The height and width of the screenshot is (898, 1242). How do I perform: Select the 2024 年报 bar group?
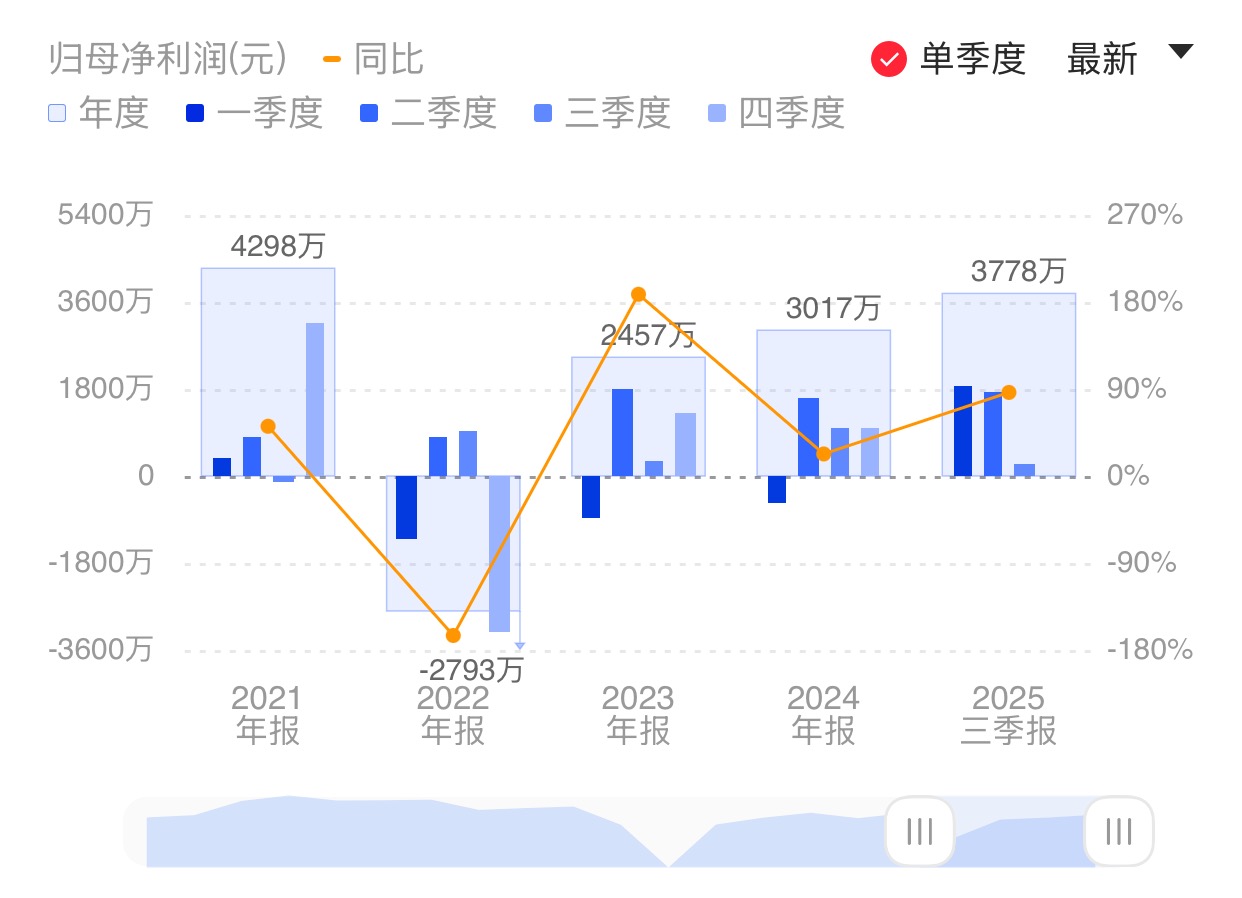823,403
